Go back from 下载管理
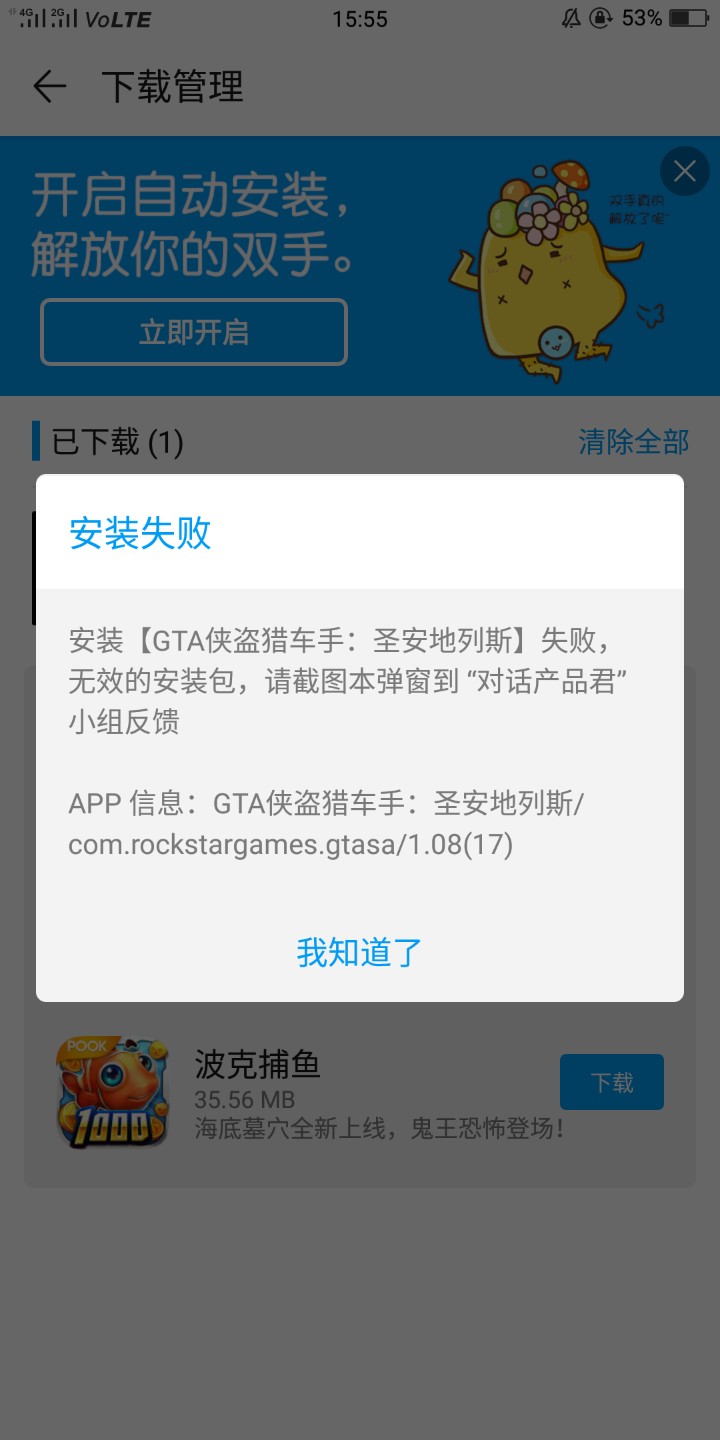Viewport: 720px width, 1440px height. [49, 87]
